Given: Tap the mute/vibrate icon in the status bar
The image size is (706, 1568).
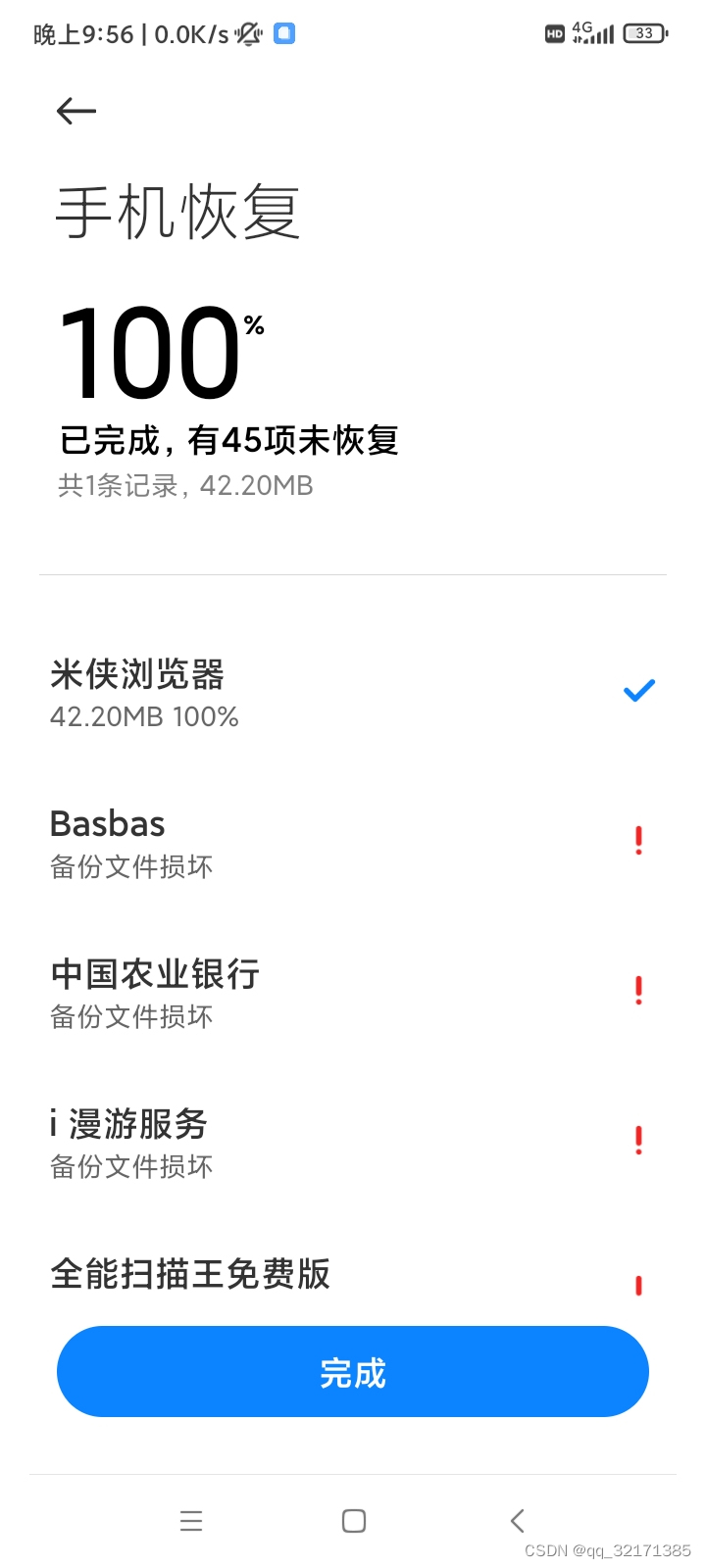Looking at the screenshot, I should coord(247,34).
